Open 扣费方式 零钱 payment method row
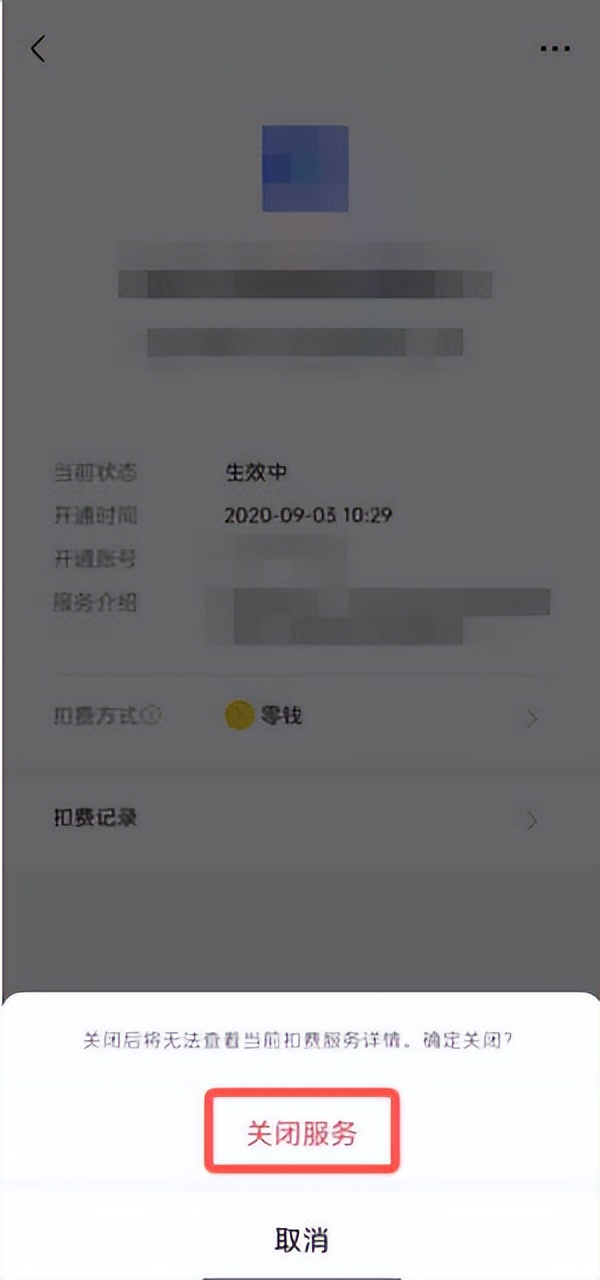This screenshot has height=1280, width=600. click(300, 717)
